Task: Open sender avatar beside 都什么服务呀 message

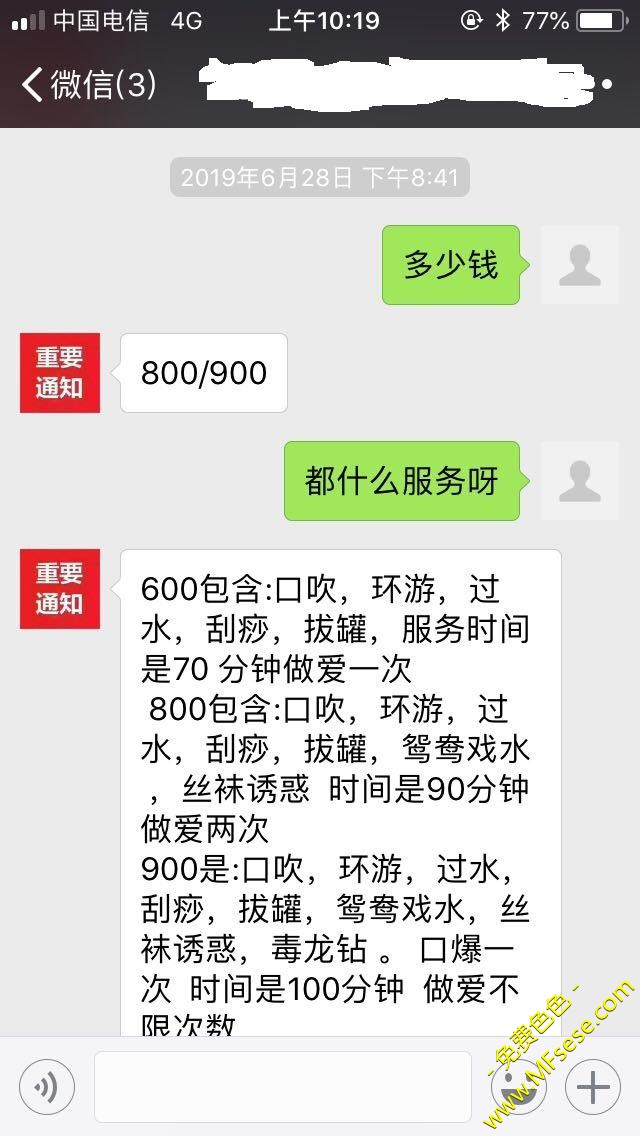Action: pos(580,480)
